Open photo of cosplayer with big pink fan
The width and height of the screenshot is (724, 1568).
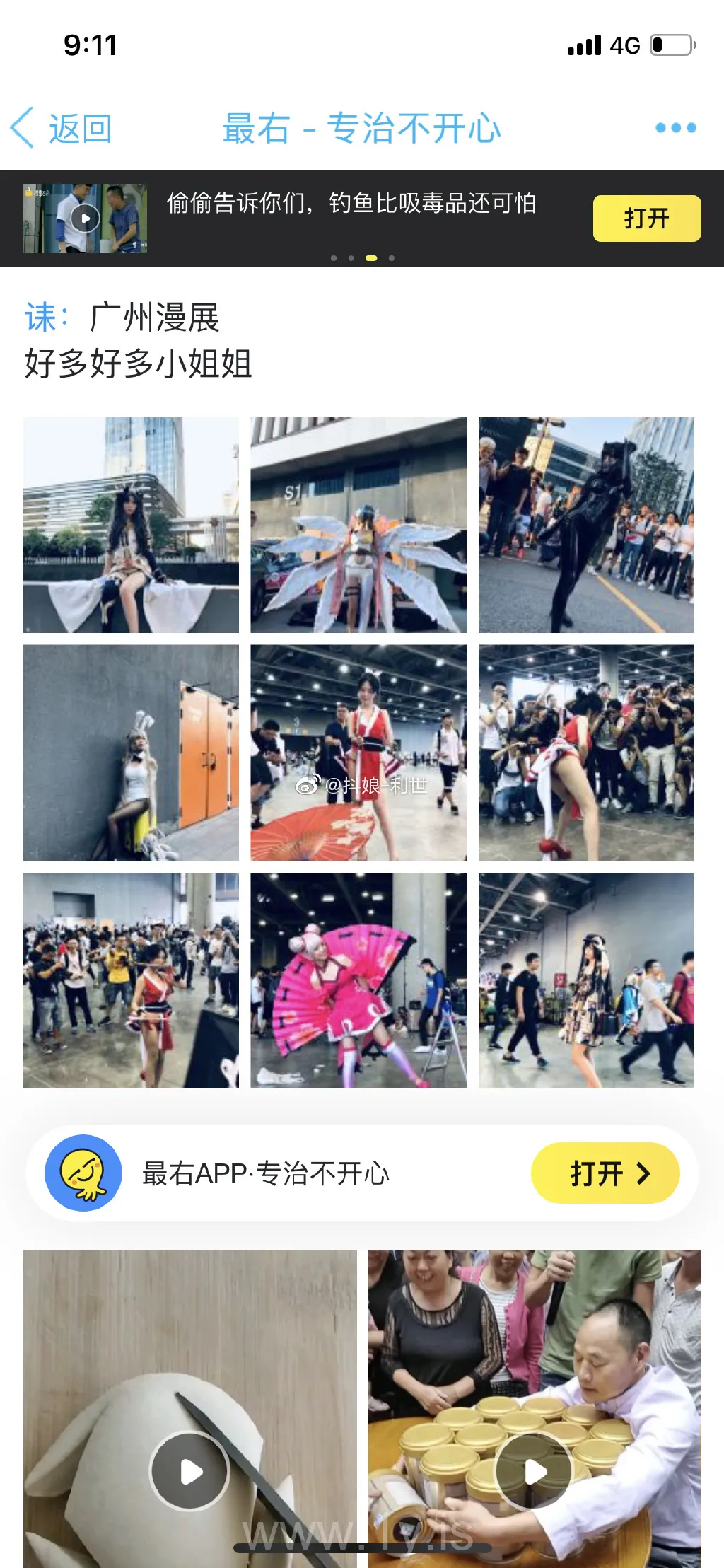[x=358, y=980]
